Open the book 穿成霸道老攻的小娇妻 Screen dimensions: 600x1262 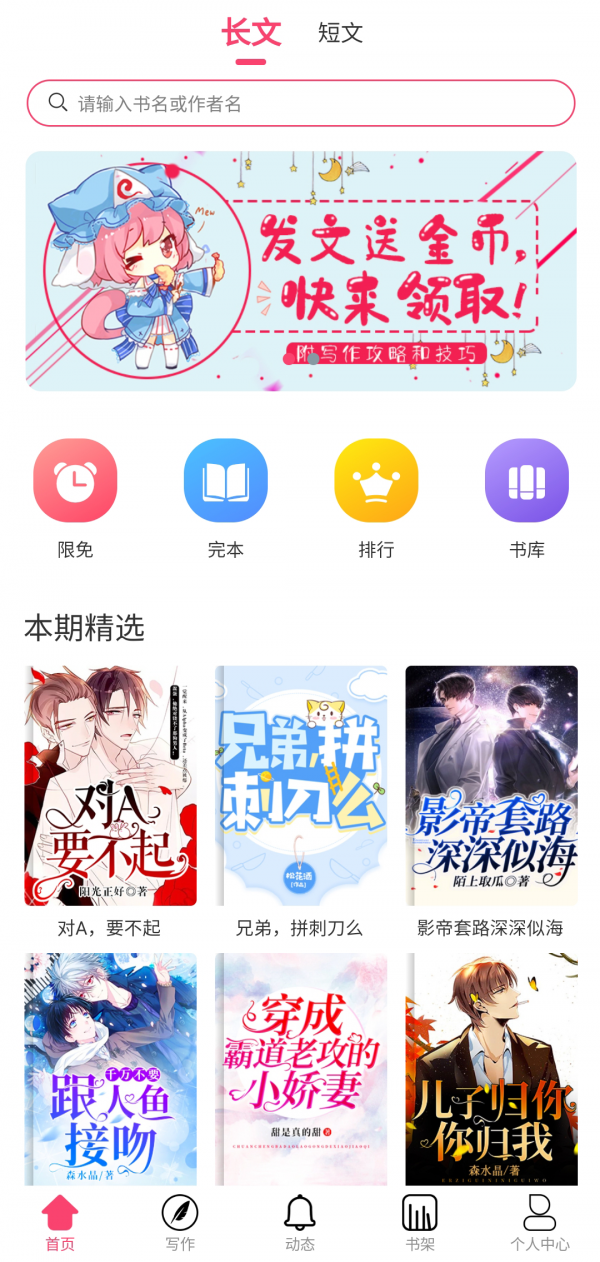pyautogui.click(x=300, y=1068)
